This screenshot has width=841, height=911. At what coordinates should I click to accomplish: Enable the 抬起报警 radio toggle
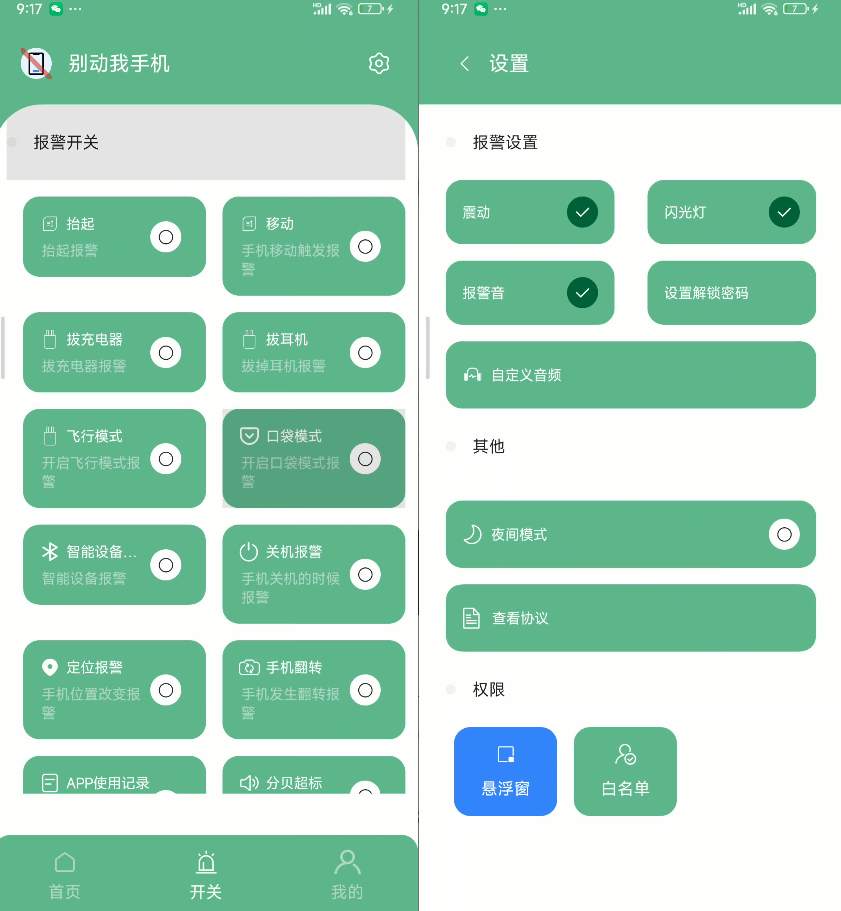click(166, 237)
